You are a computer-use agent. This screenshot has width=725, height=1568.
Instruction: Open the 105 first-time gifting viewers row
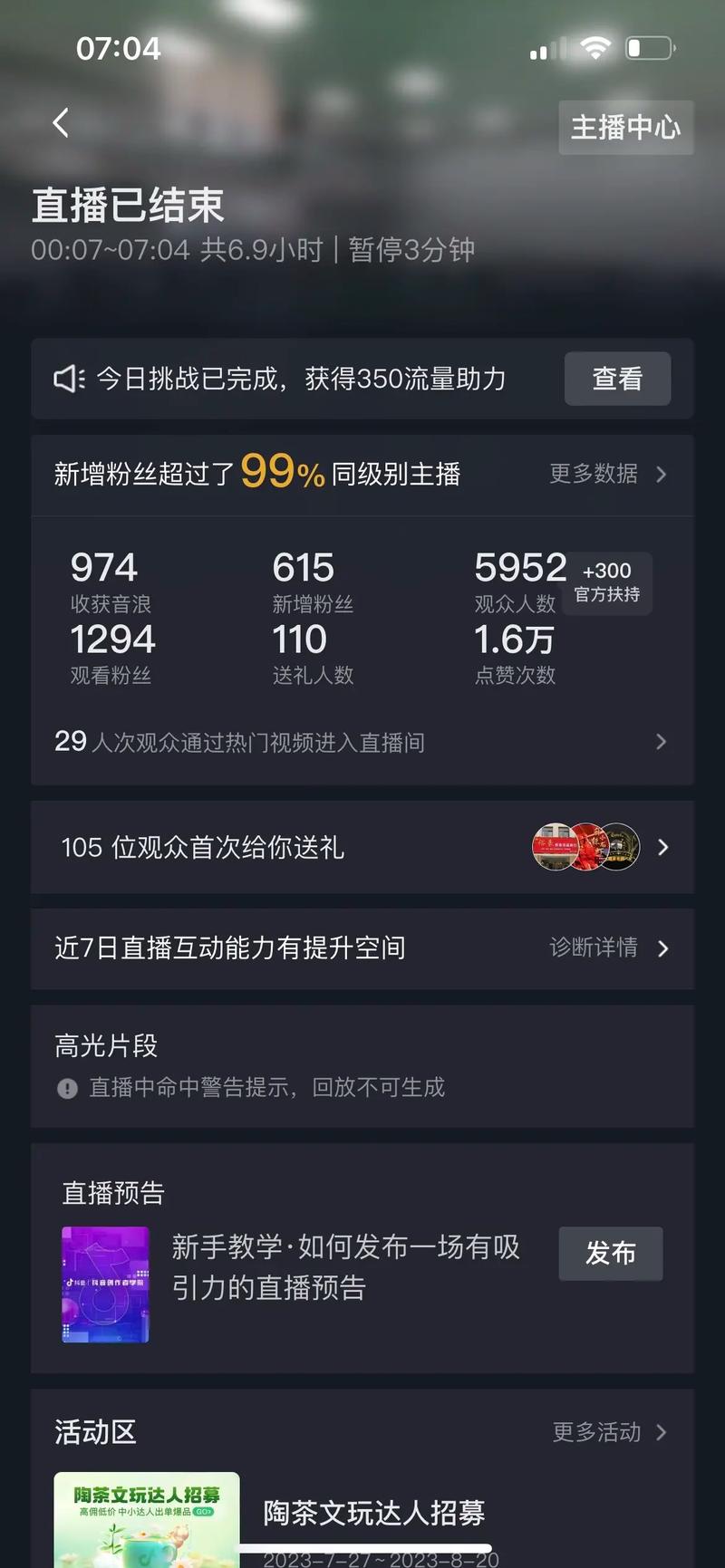tap(362, 848)
